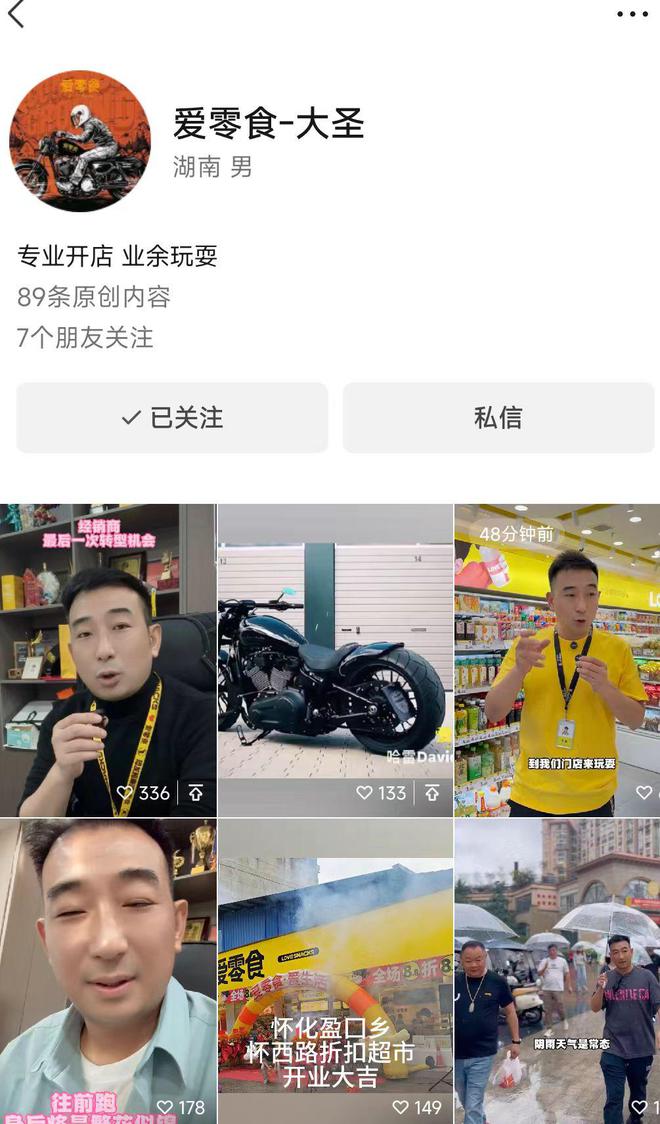Viewport: 660px width, 1124px height.
Task: Open the 往前跑 video with 178 likes
Action: (107, 970)
